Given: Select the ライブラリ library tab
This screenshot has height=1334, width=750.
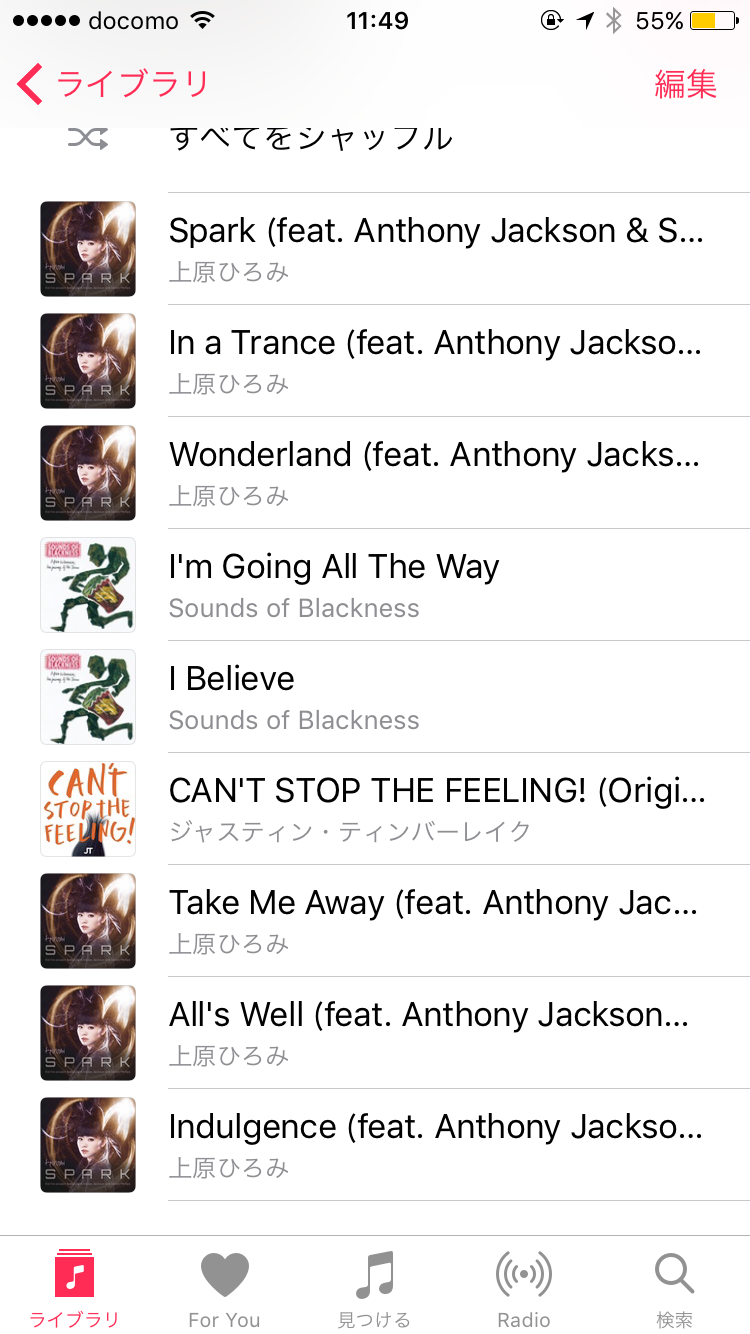Looking at the screenshot, I should [74, 1288].
